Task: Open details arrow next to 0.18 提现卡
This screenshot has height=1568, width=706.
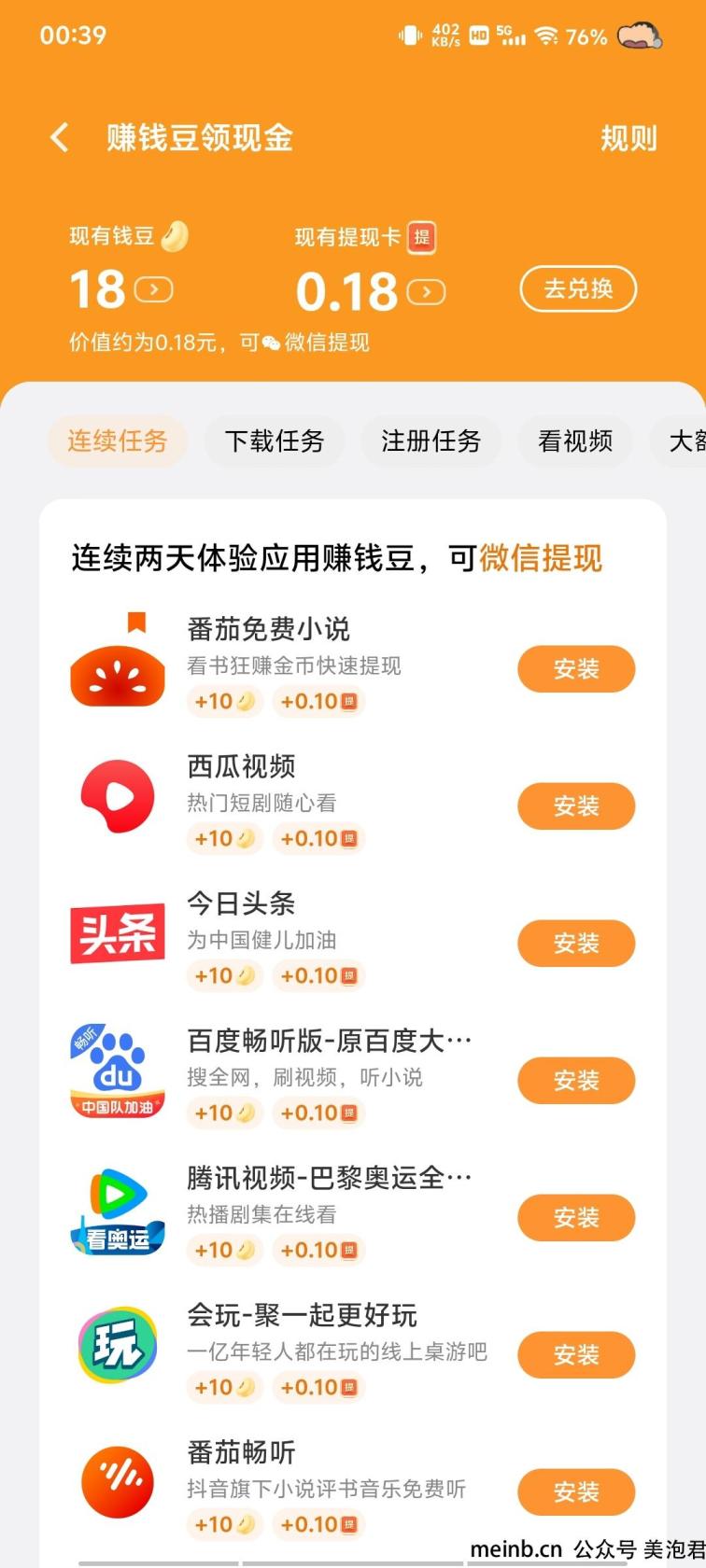Action: 427,292
